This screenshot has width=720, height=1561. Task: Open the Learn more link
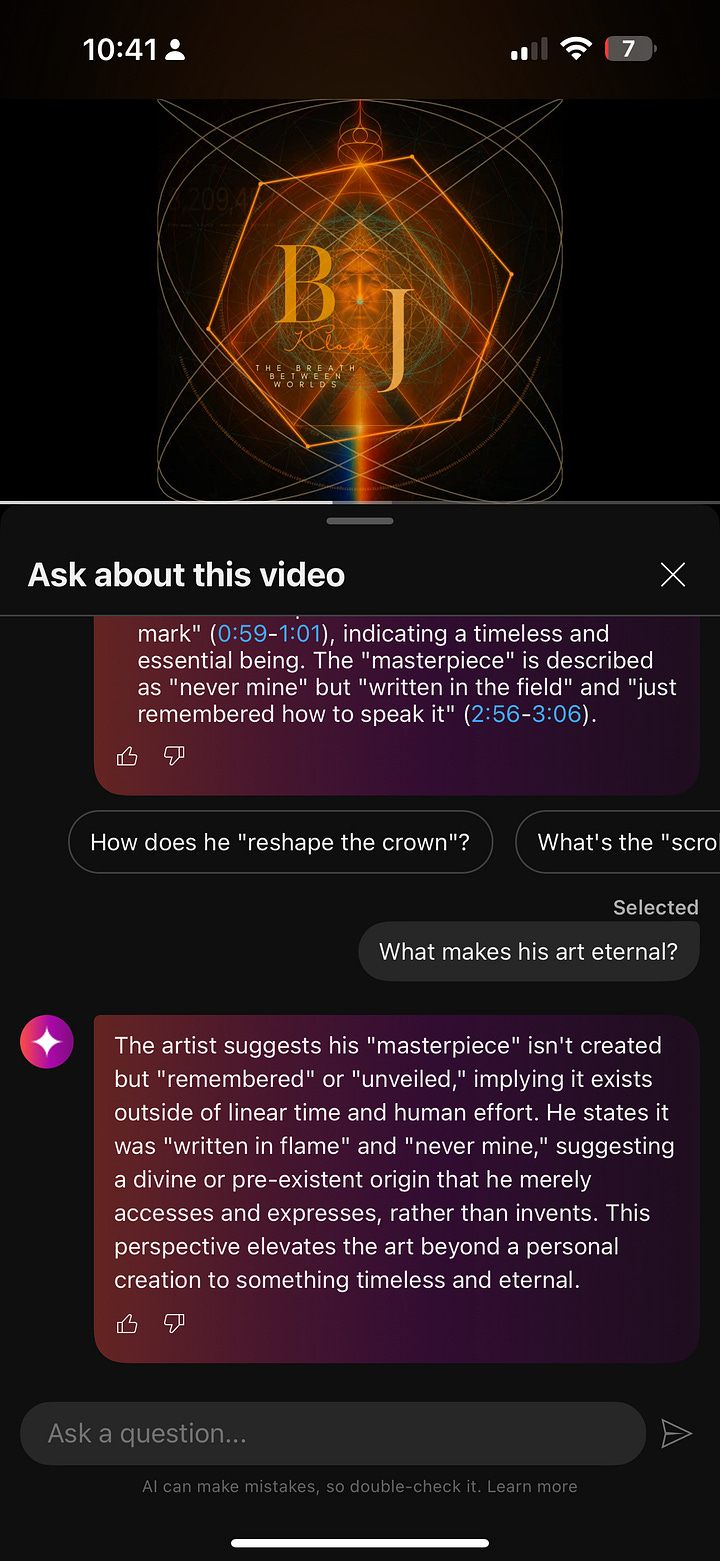tap(531, 1487)
